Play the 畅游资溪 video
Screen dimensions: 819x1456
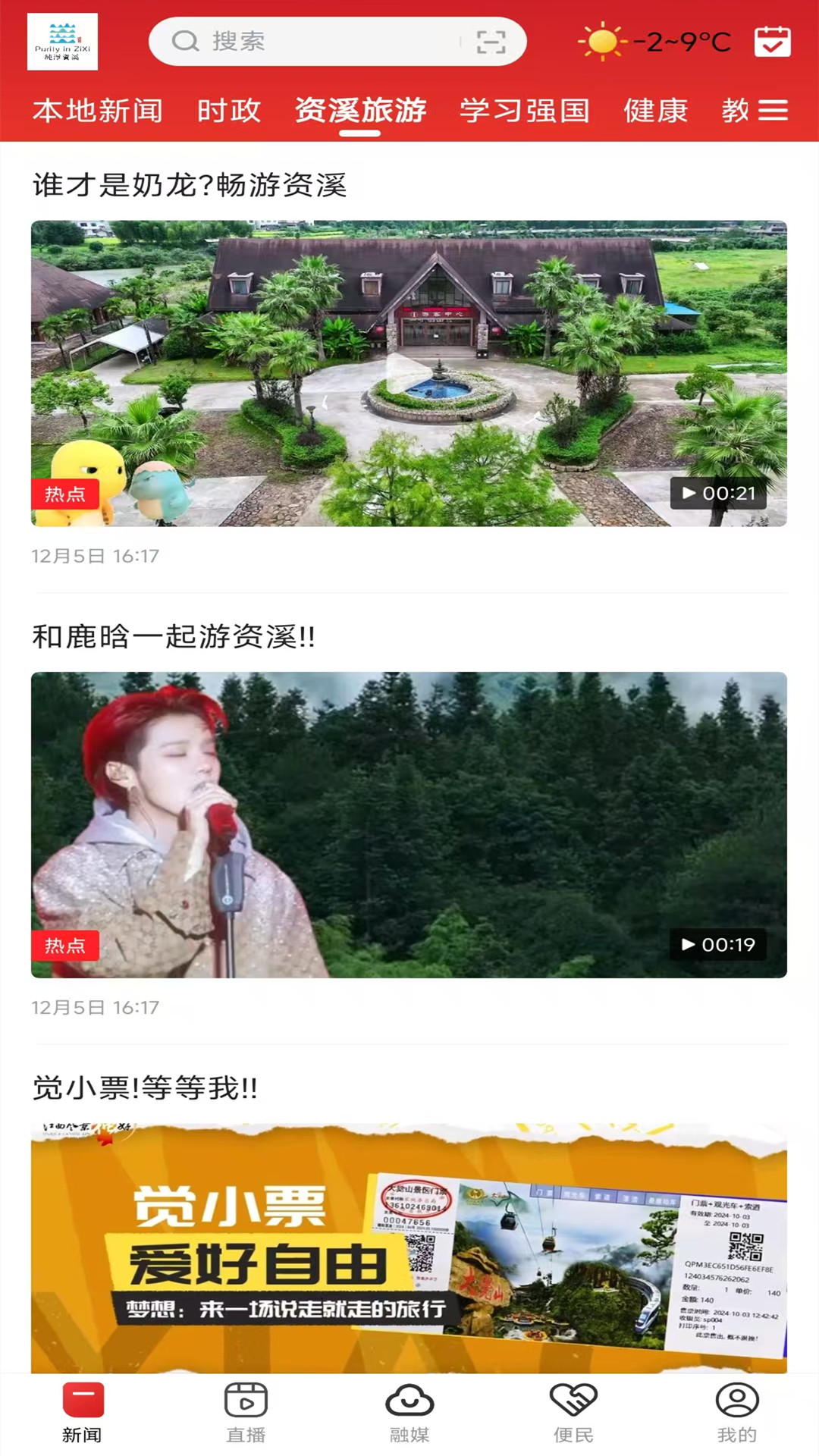click(409, 371)
